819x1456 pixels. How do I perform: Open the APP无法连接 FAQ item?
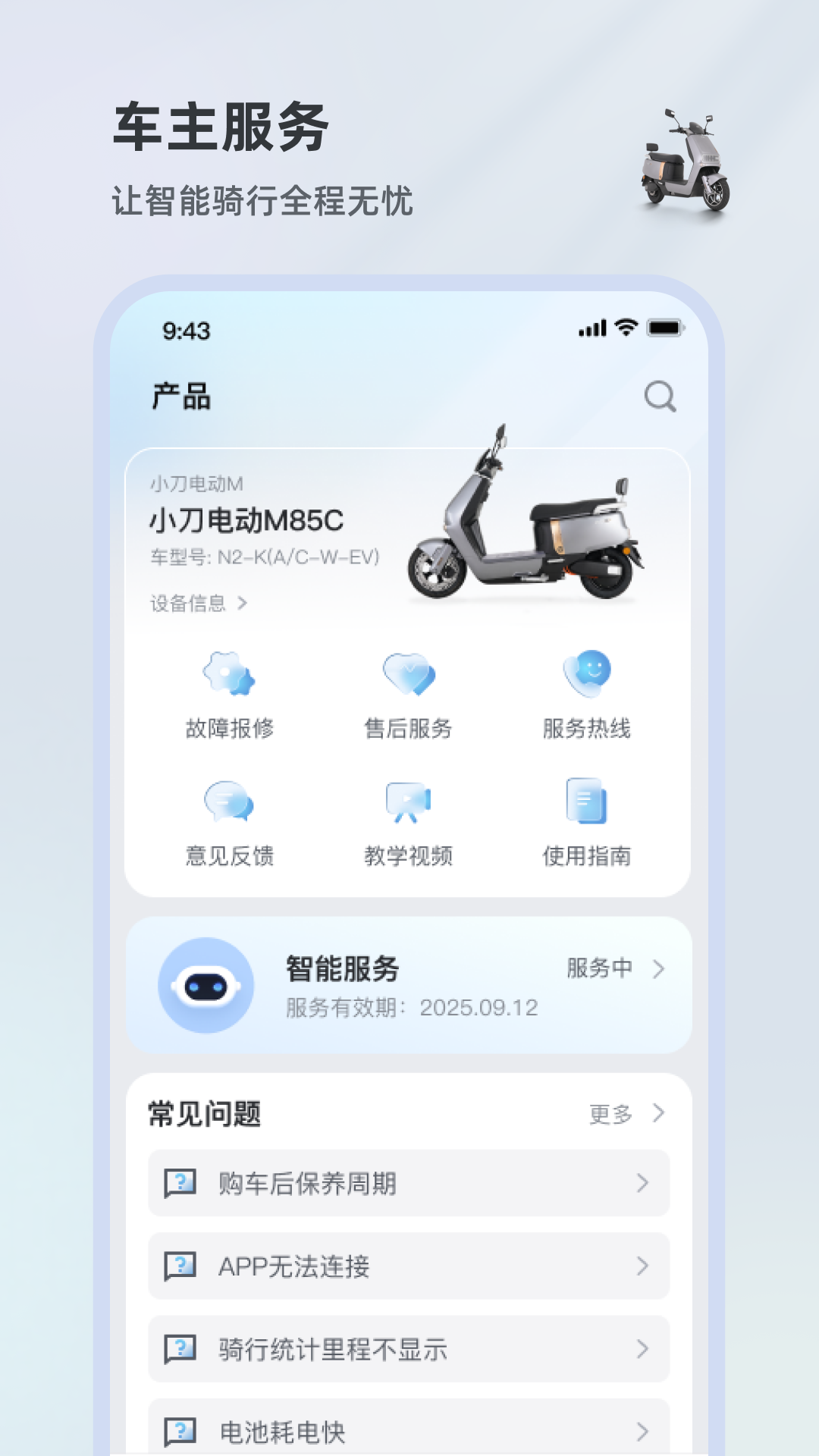[x=408, y=1265]
